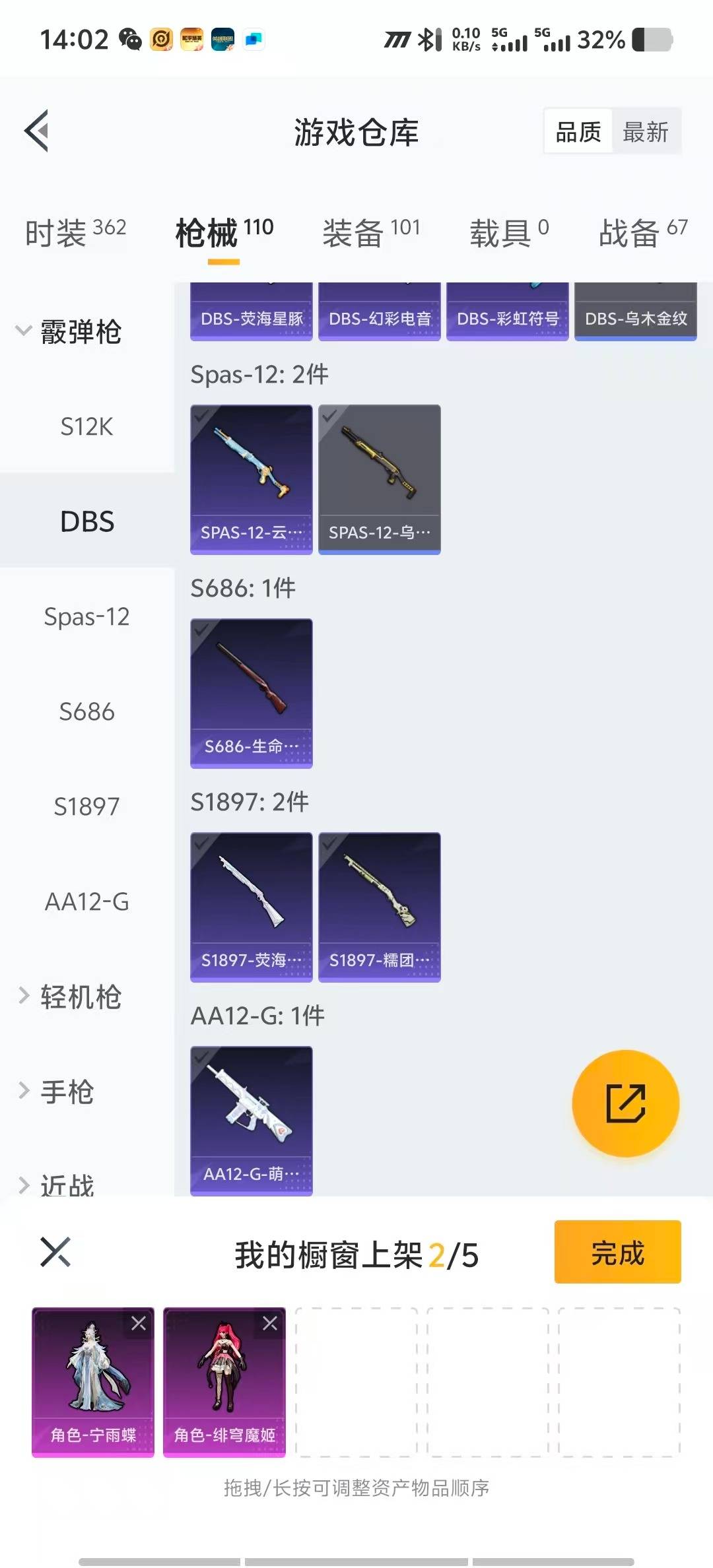Select the AA12-G-萌 skin tile
This screenshot has height=1568, width=713.
click(251, 1121)
